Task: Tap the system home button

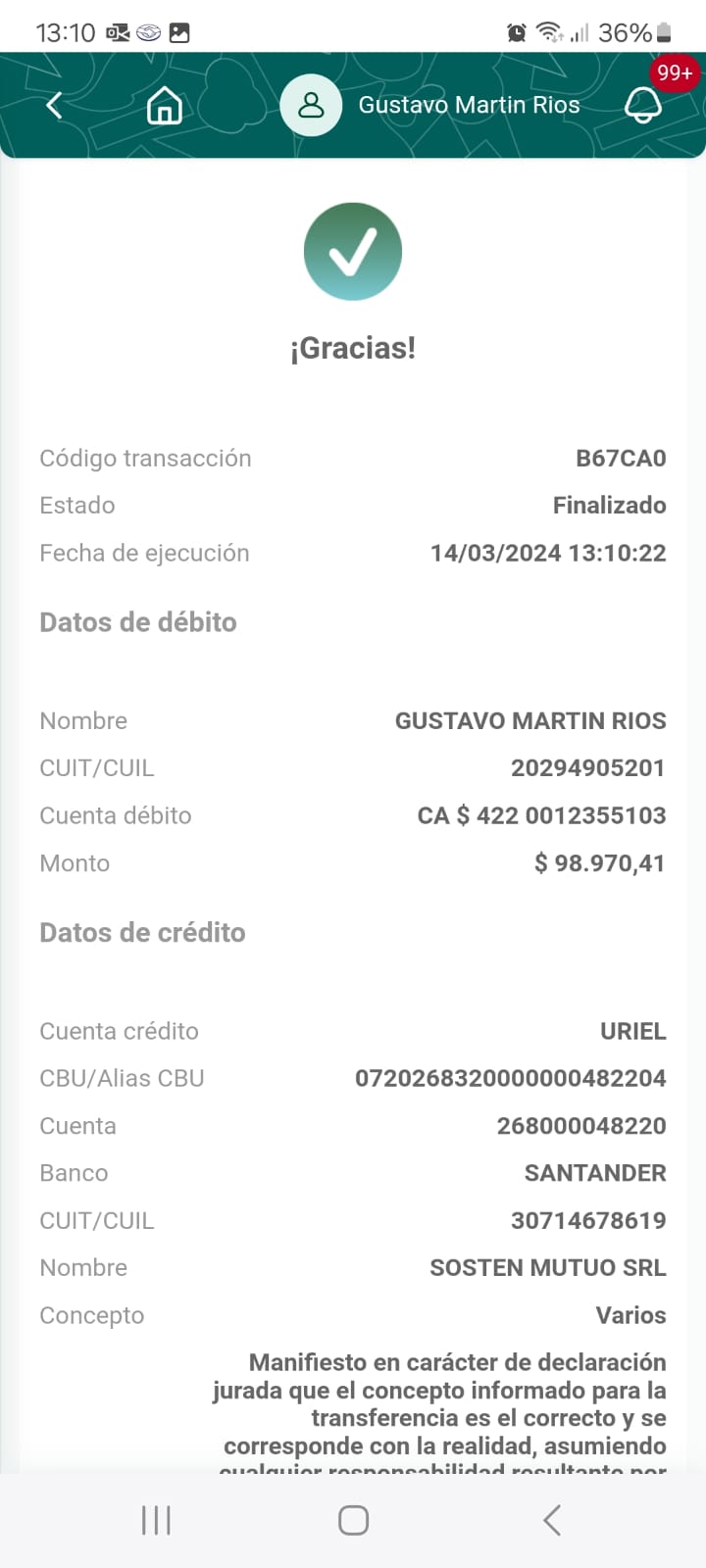Action: (x=353, y=1520)
